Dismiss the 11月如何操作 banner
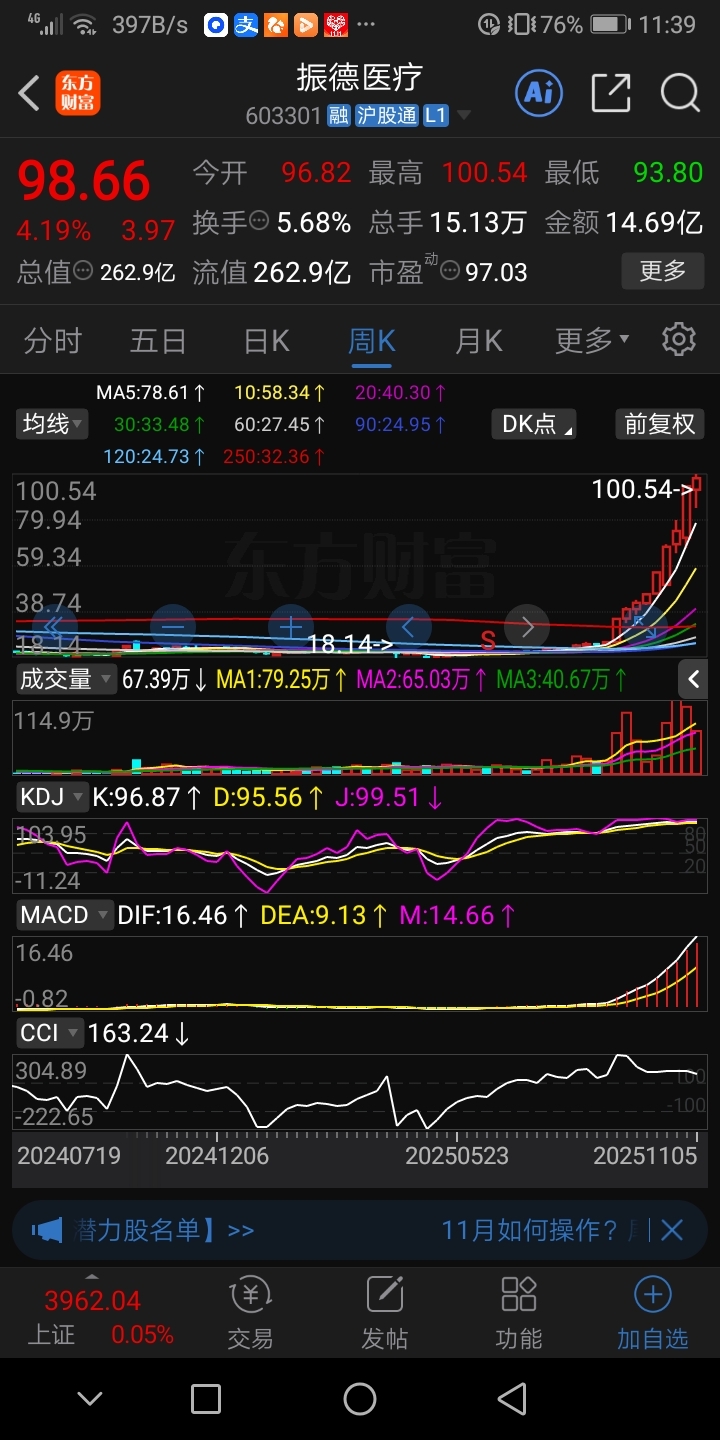 click(672, 1230)
